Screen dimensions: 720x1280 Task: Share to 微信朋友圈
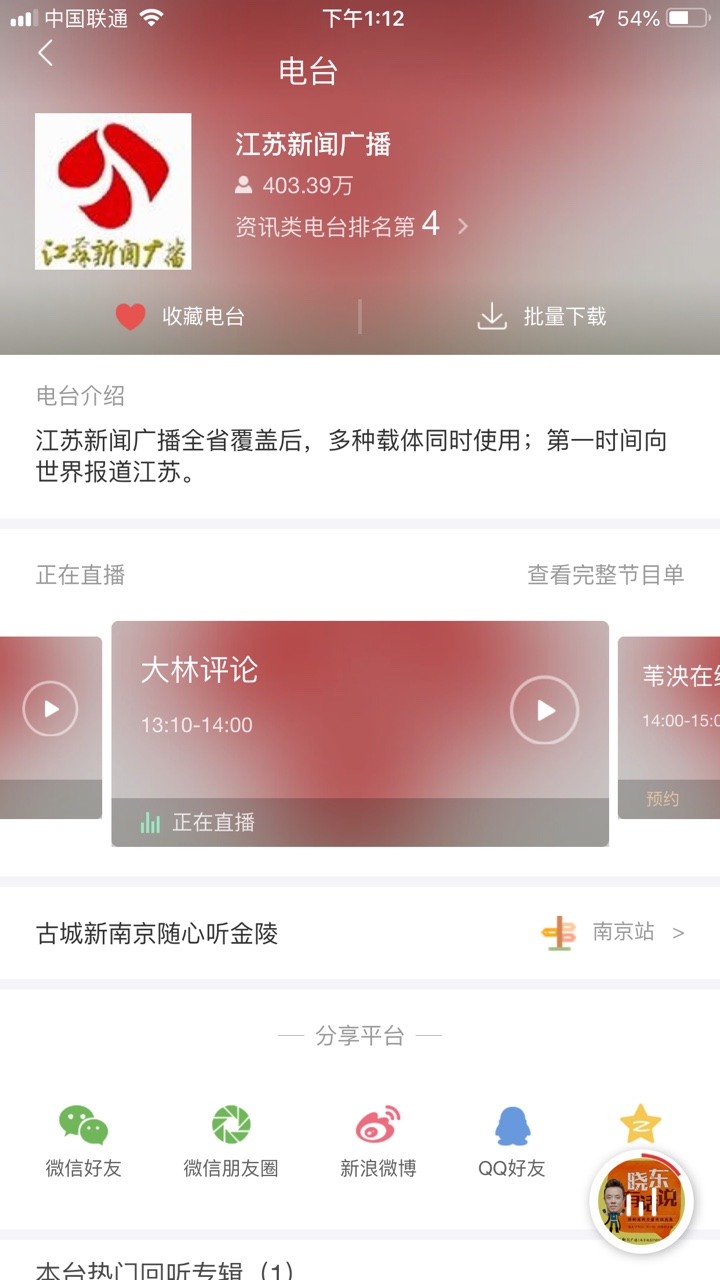point(231,1140)
